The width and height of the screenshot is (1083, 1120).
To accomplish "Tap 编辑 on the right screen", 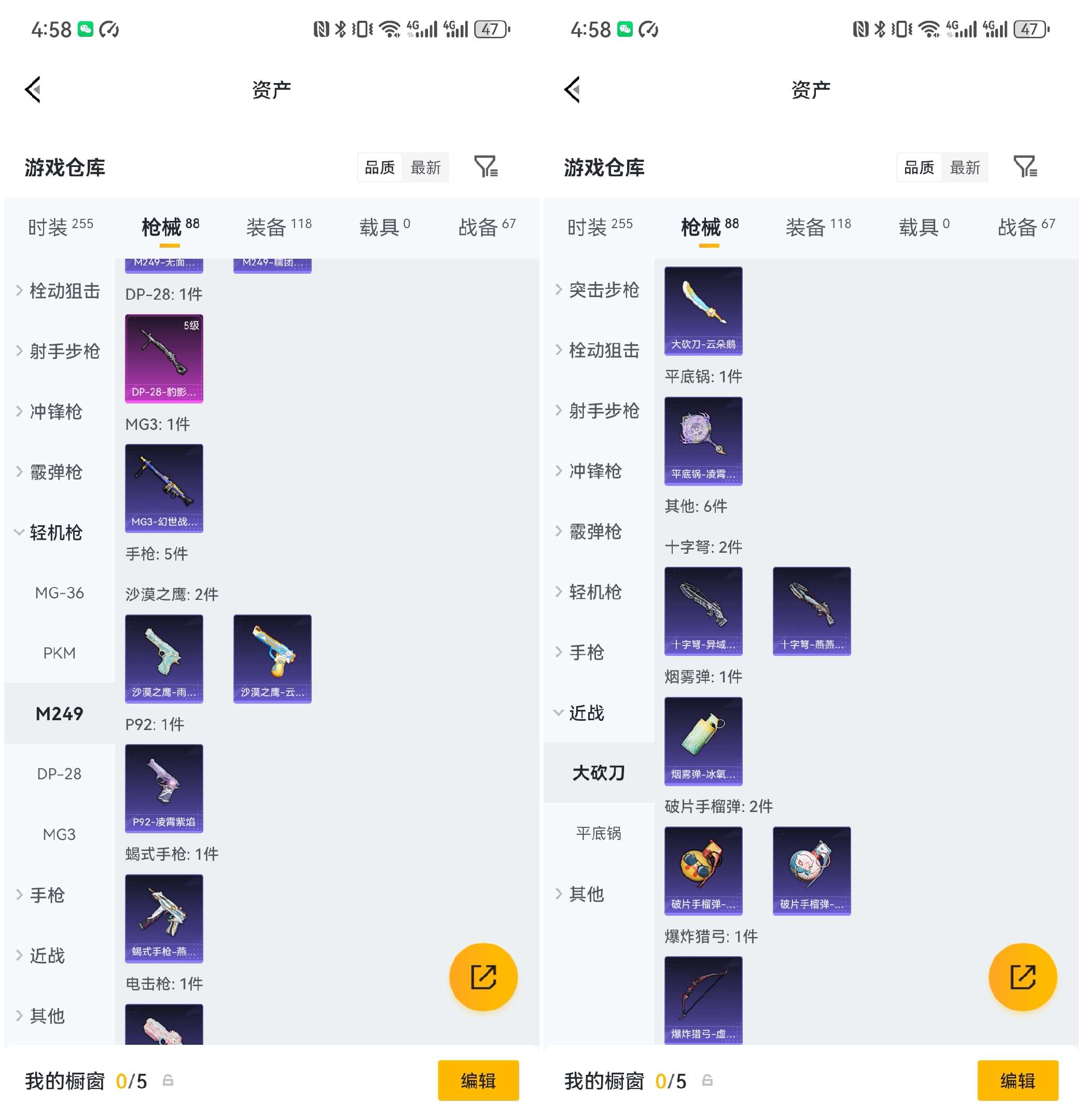I will 1018,1081.
